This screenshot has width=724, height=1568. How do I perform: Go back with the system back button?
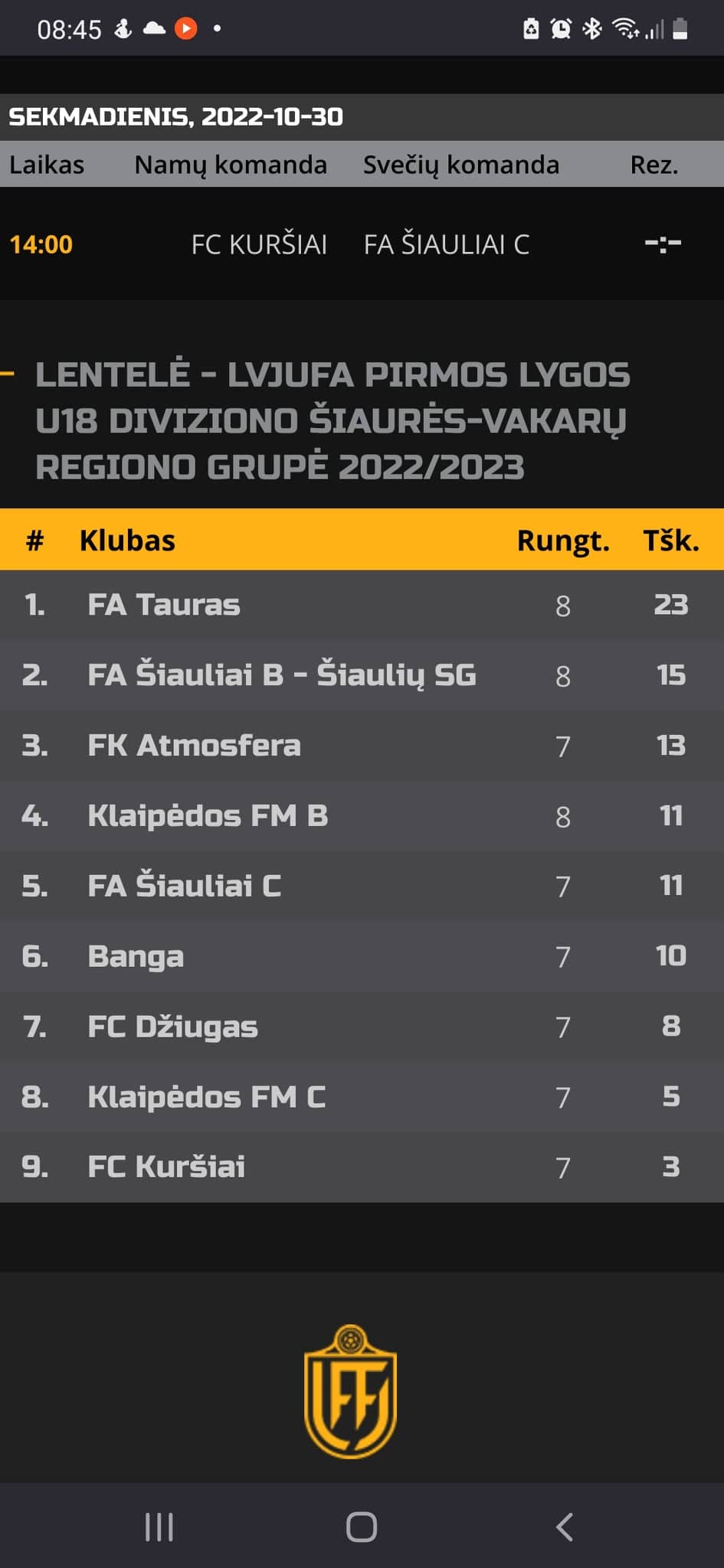pos(565,1527)
